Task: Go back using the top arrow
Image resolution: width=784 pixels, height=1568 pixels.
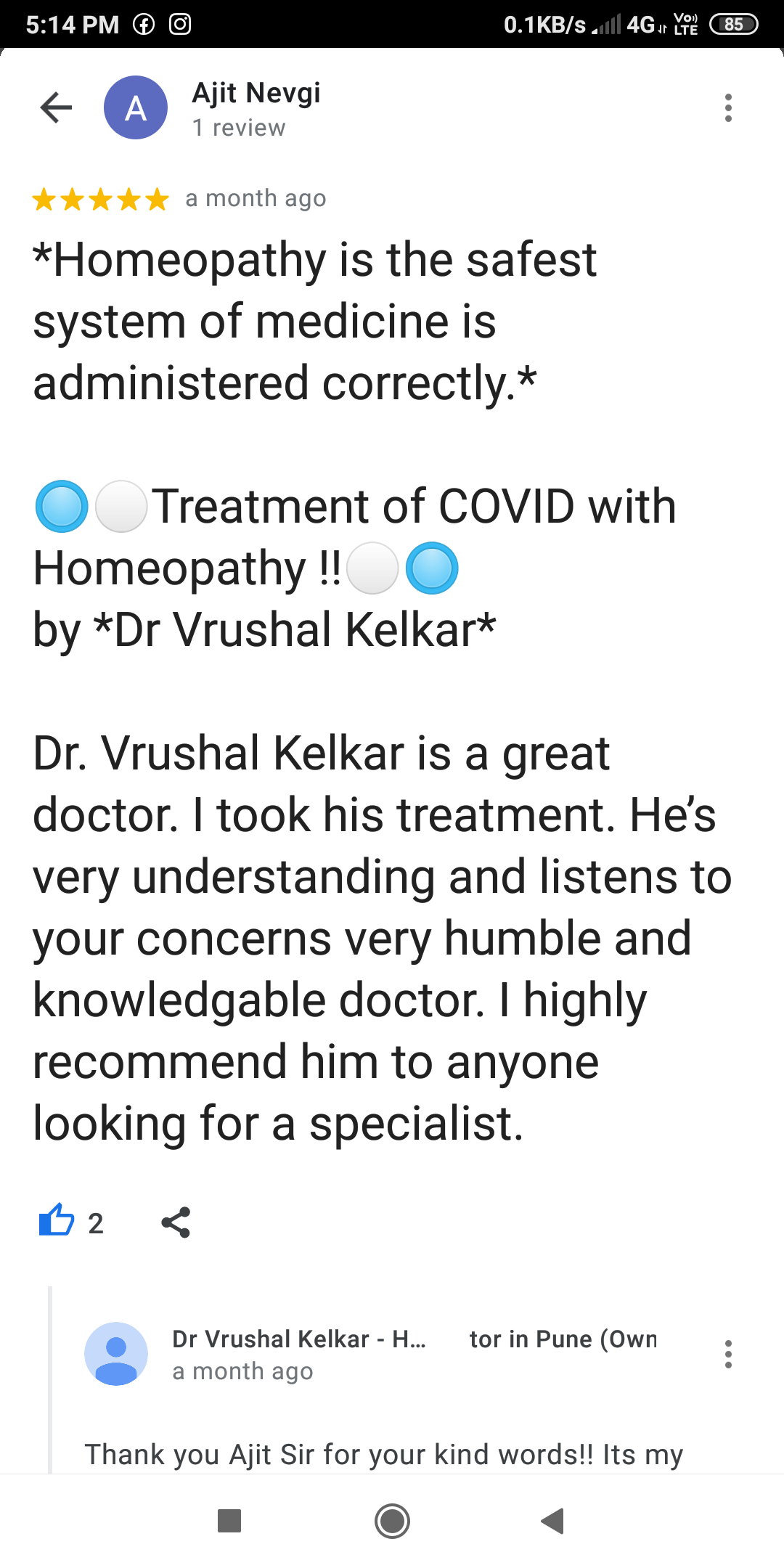Action: (56, 107)
